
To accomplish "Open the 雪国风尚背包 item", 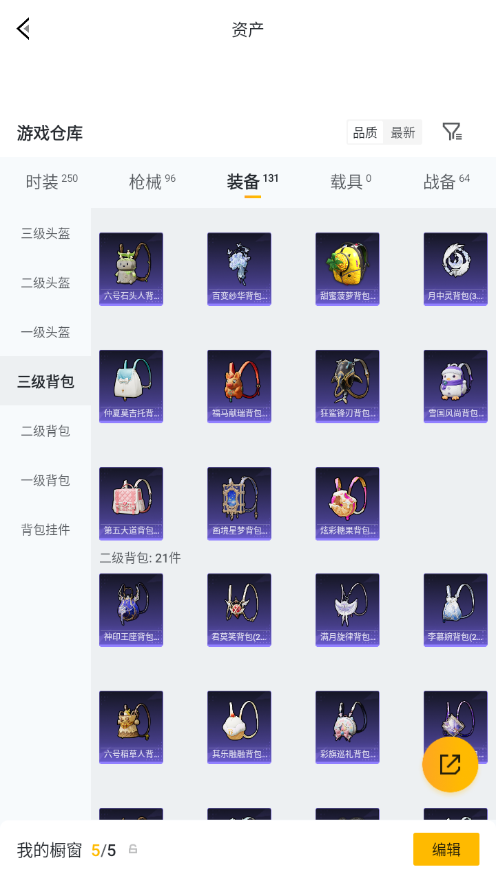I will 455,386.
